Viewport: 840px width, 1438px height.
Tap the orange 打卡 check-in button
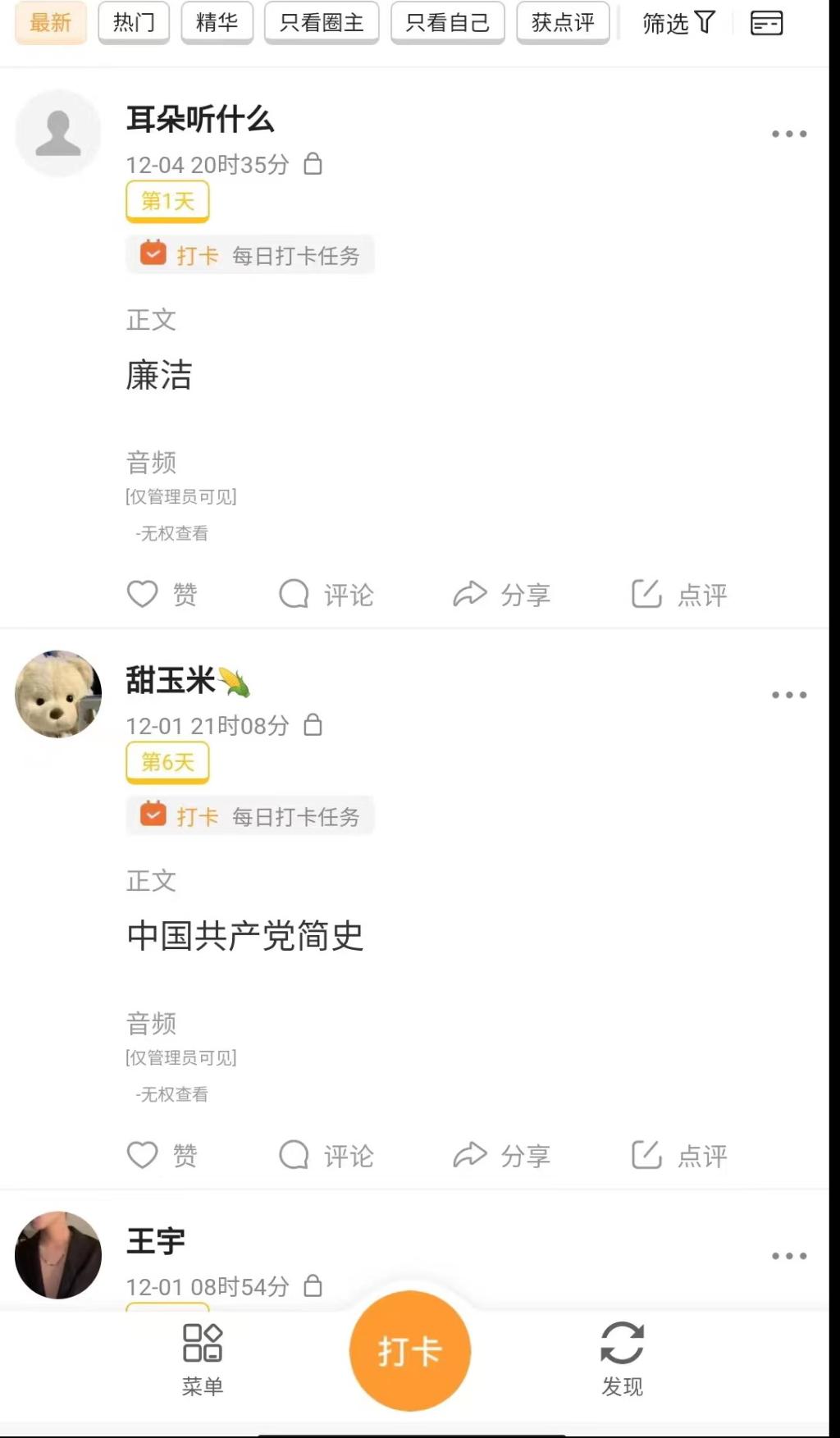tap(409, 1350)
